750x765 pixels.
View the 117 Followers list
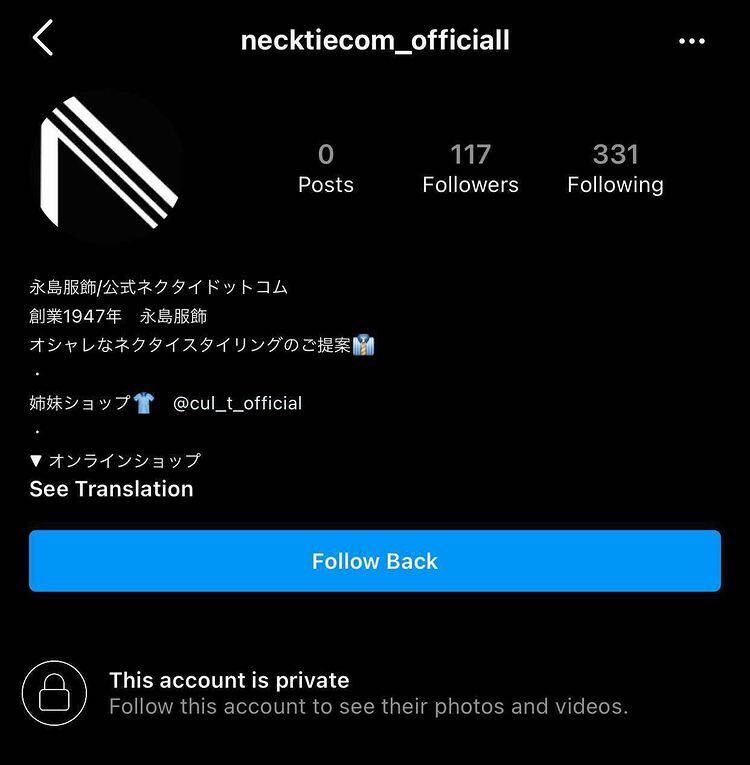coord(470,168)
